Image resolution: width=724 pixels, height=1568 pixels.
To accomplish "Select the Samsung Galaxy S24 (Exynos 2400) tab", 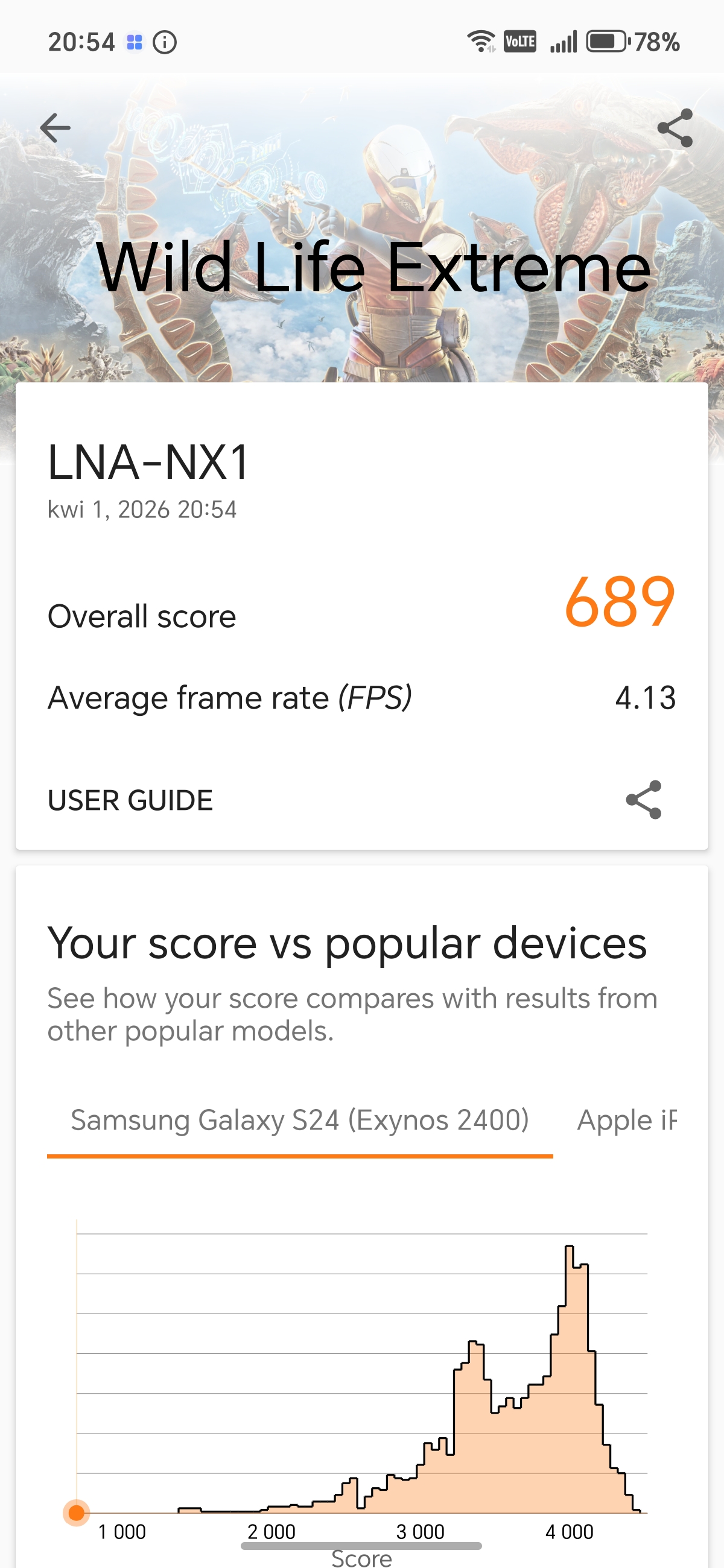I will (300, 1121).
